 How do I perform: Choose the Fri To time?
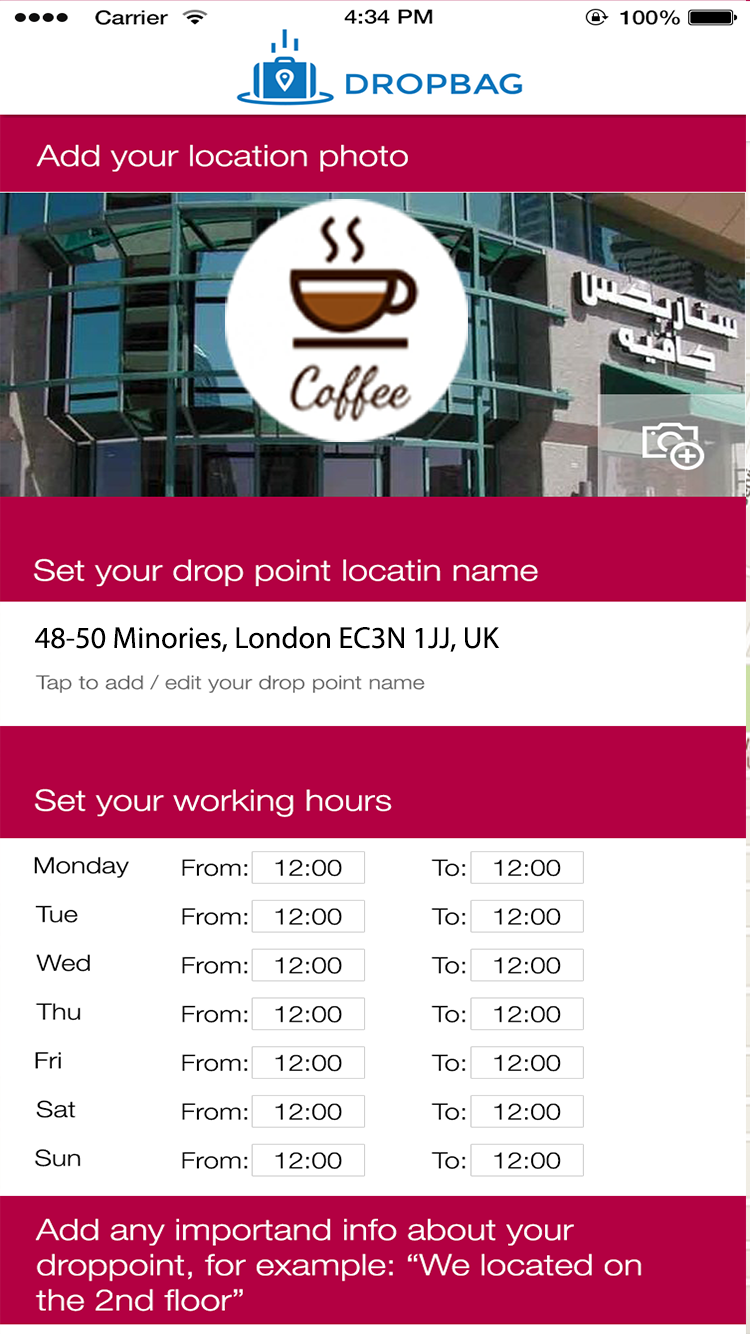[527, 1063]
